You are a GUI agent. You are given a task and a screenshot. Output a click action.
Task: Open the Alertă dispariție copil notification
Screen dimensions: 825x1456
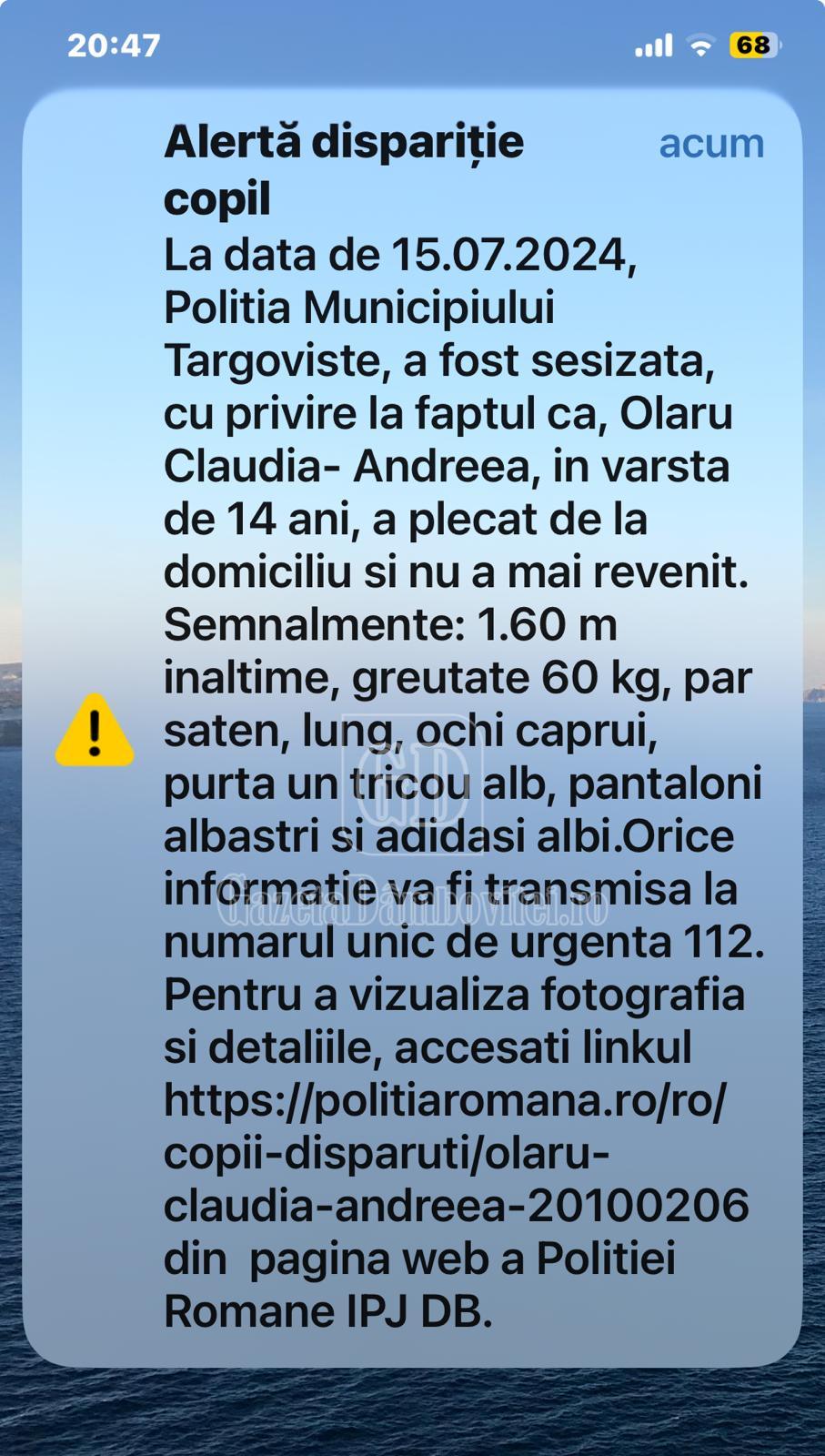pos(412,728)
